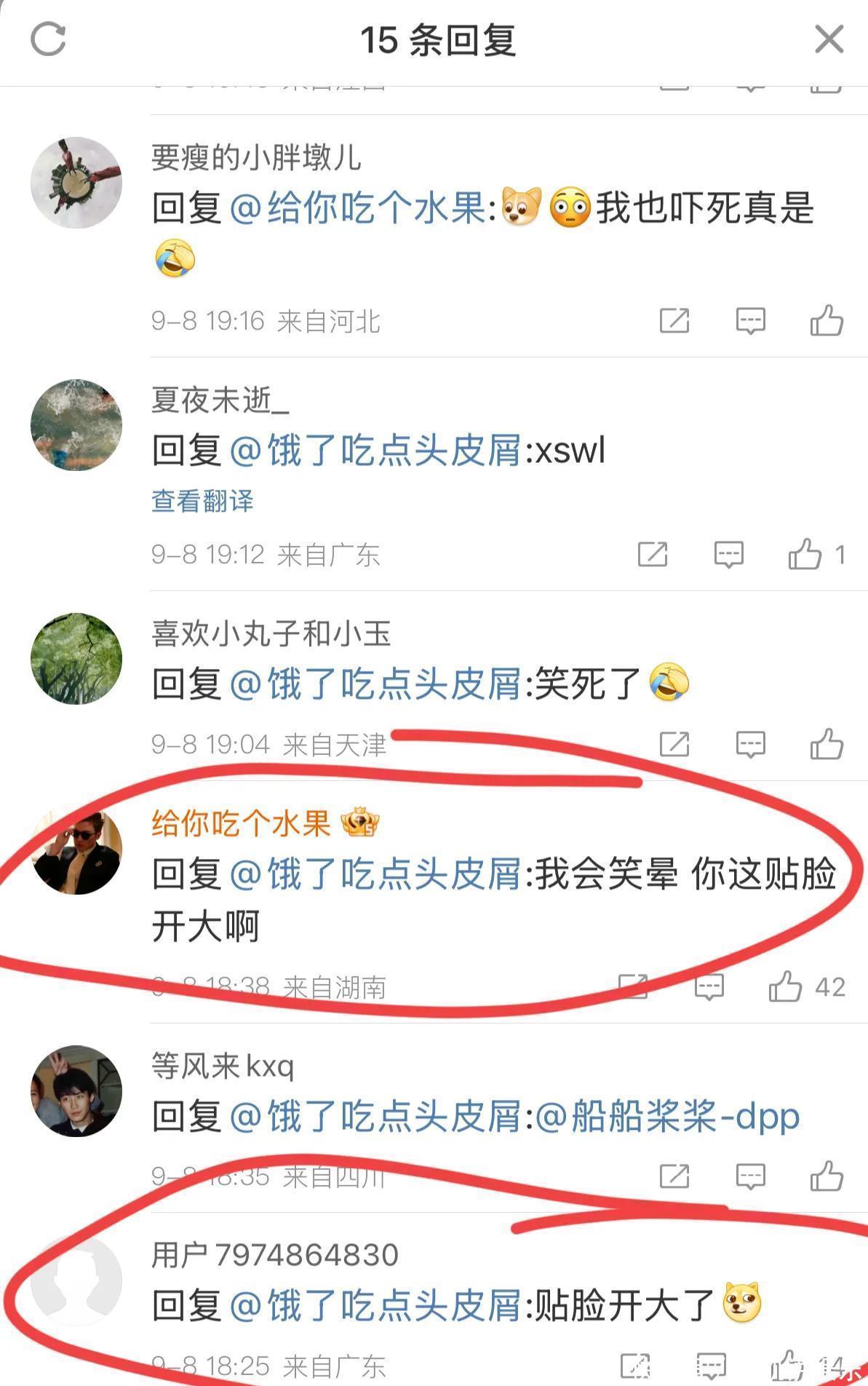This screenshot has height=1386, width=868.
Task: Close the 15 replies panel
Action: (x=829, y=39)
